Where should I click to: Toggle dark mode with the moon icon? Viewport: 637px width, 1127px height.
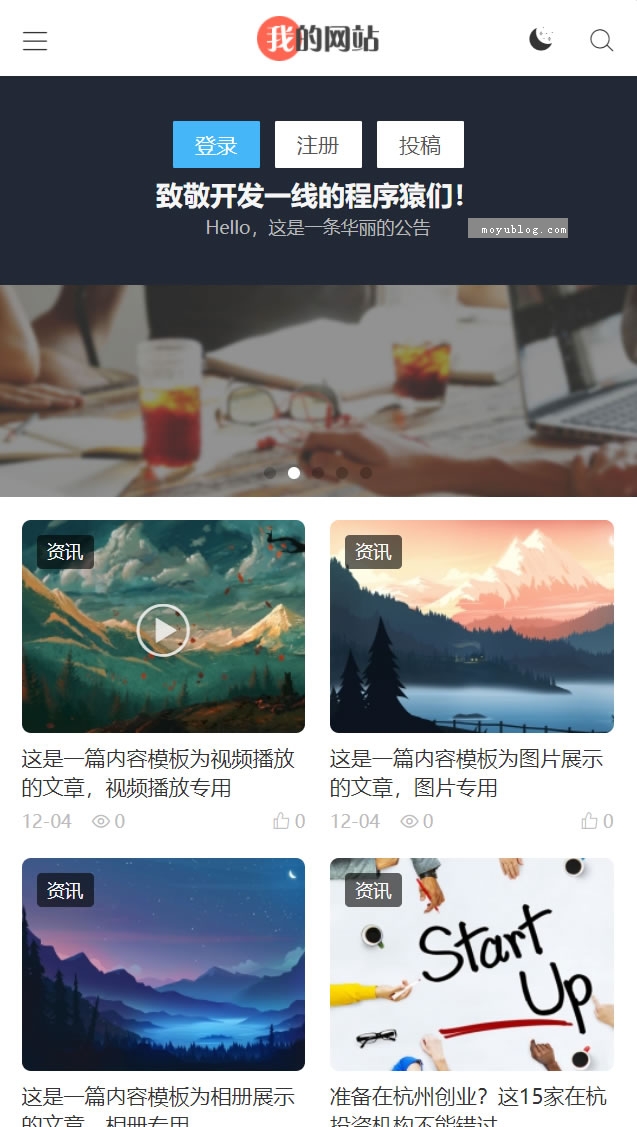[541, 39]
